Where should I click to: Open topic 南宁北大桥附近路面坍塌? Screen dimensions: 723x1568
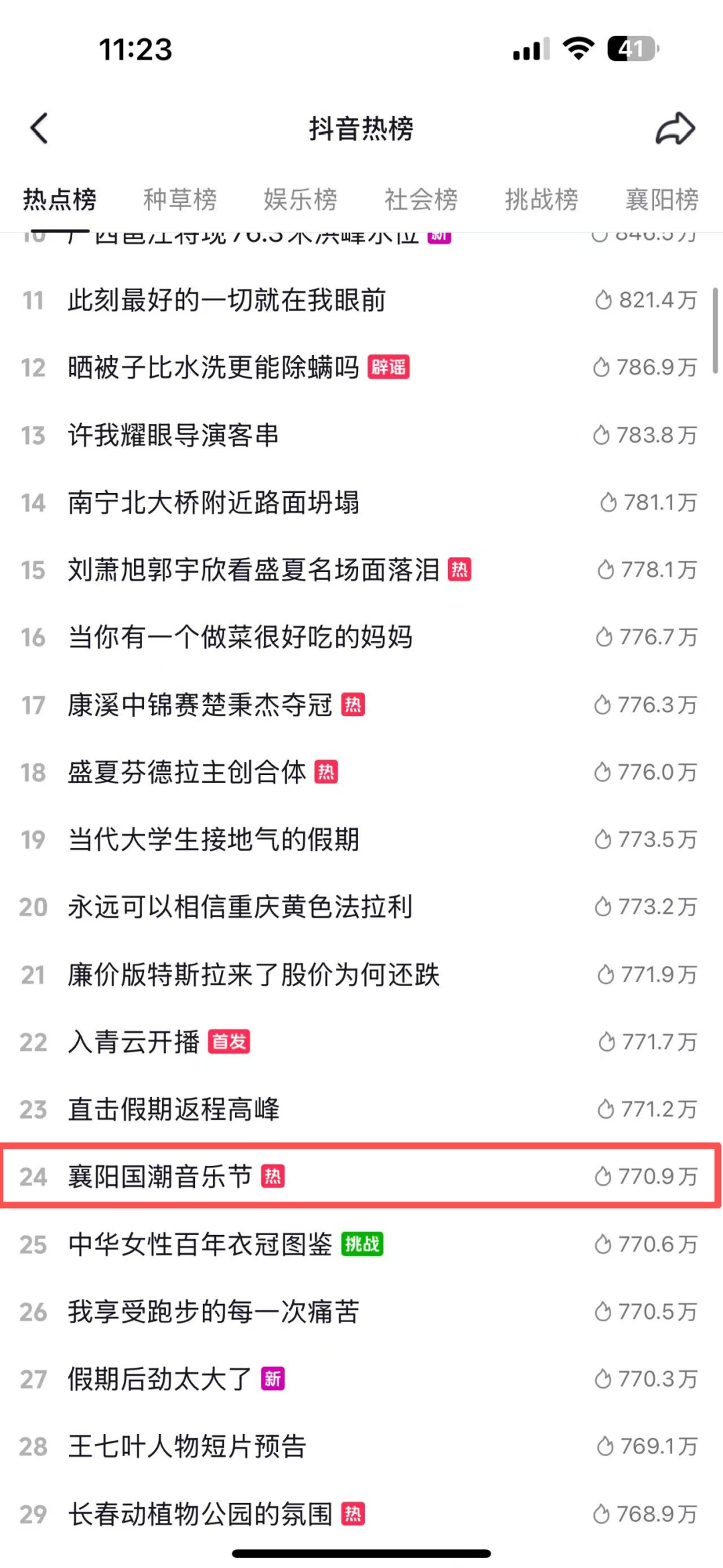click(x=214, y=502)
